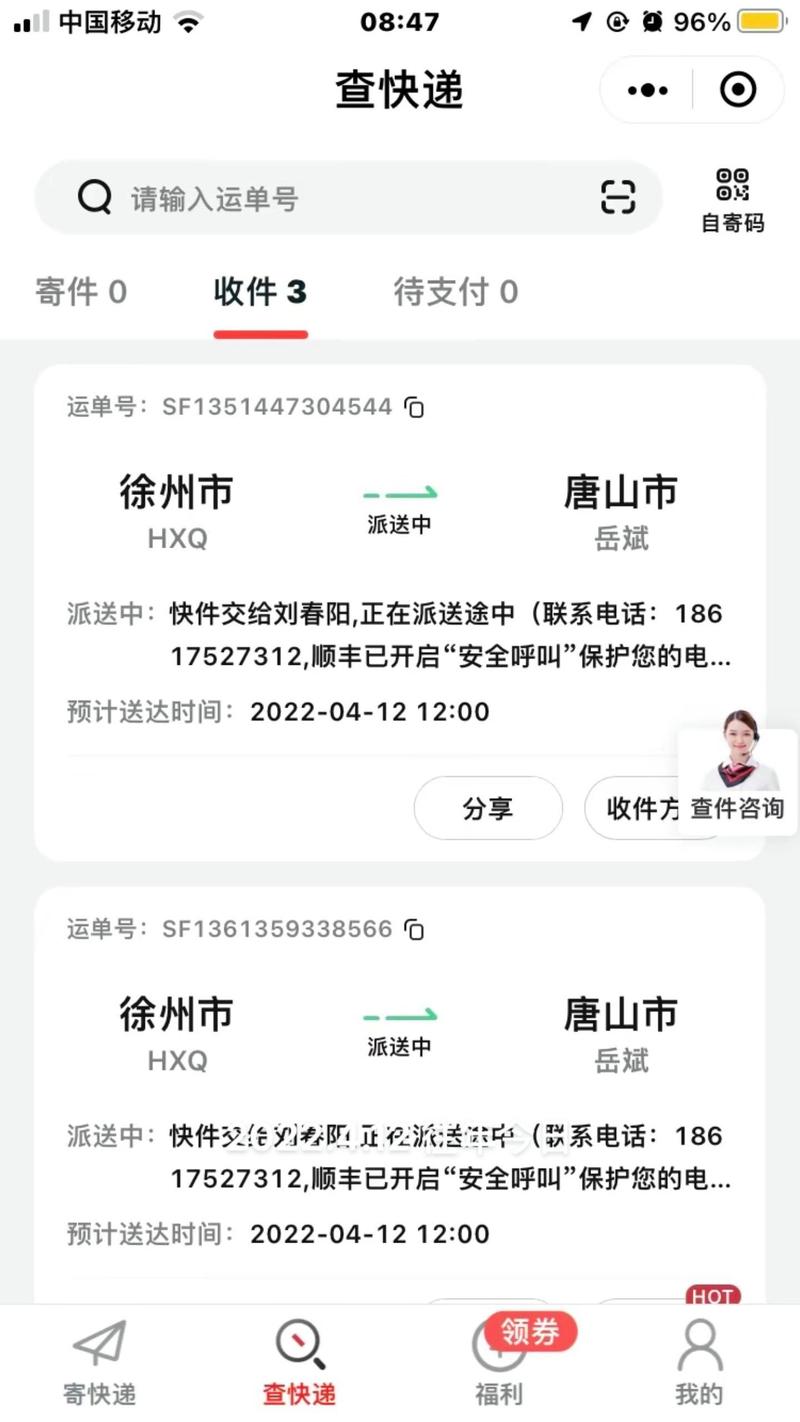Copy waybill number SF1361359338566
Screen dimensions: 800x1422
(414, 929)
